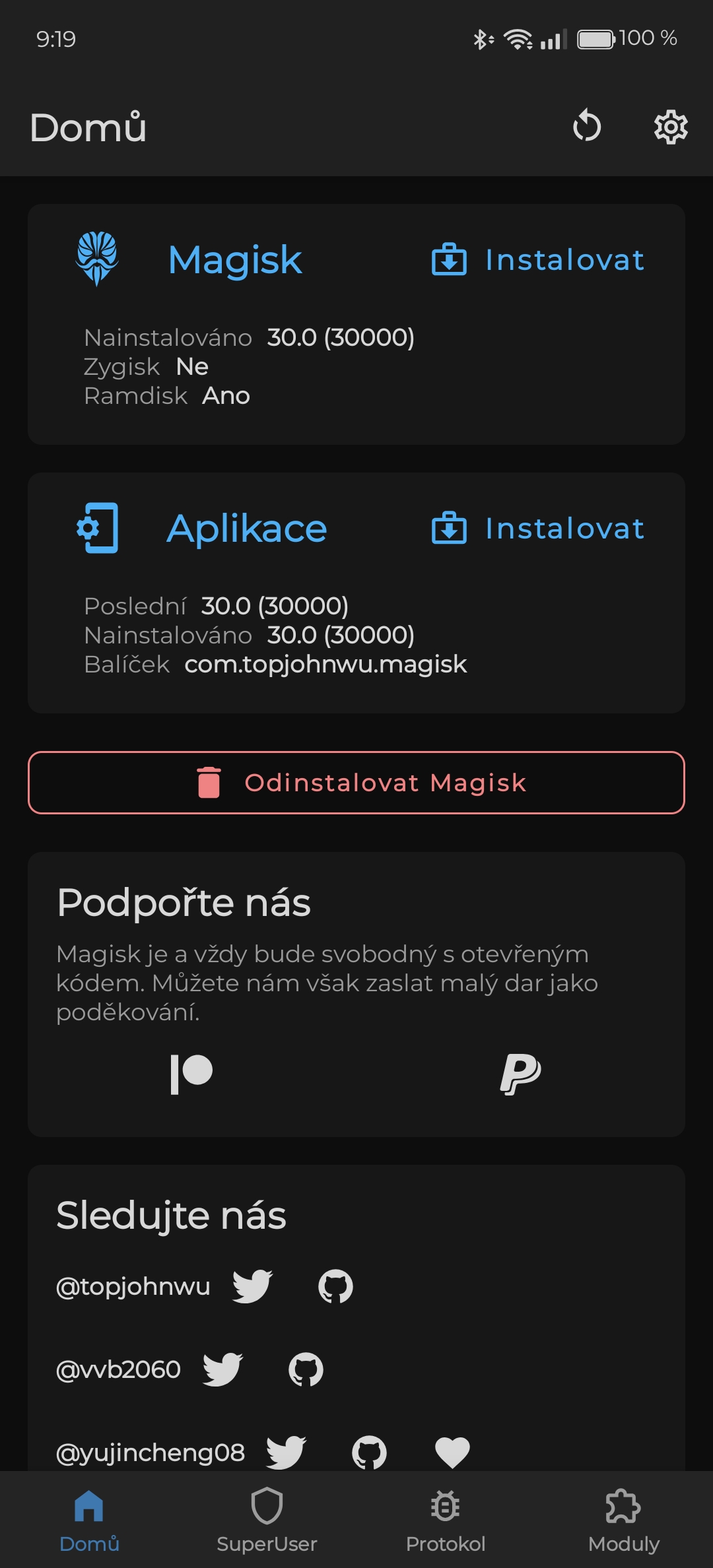Open @vvb2060's GitHub page
Screen dimensions: 713x1568
[306, 1369]
